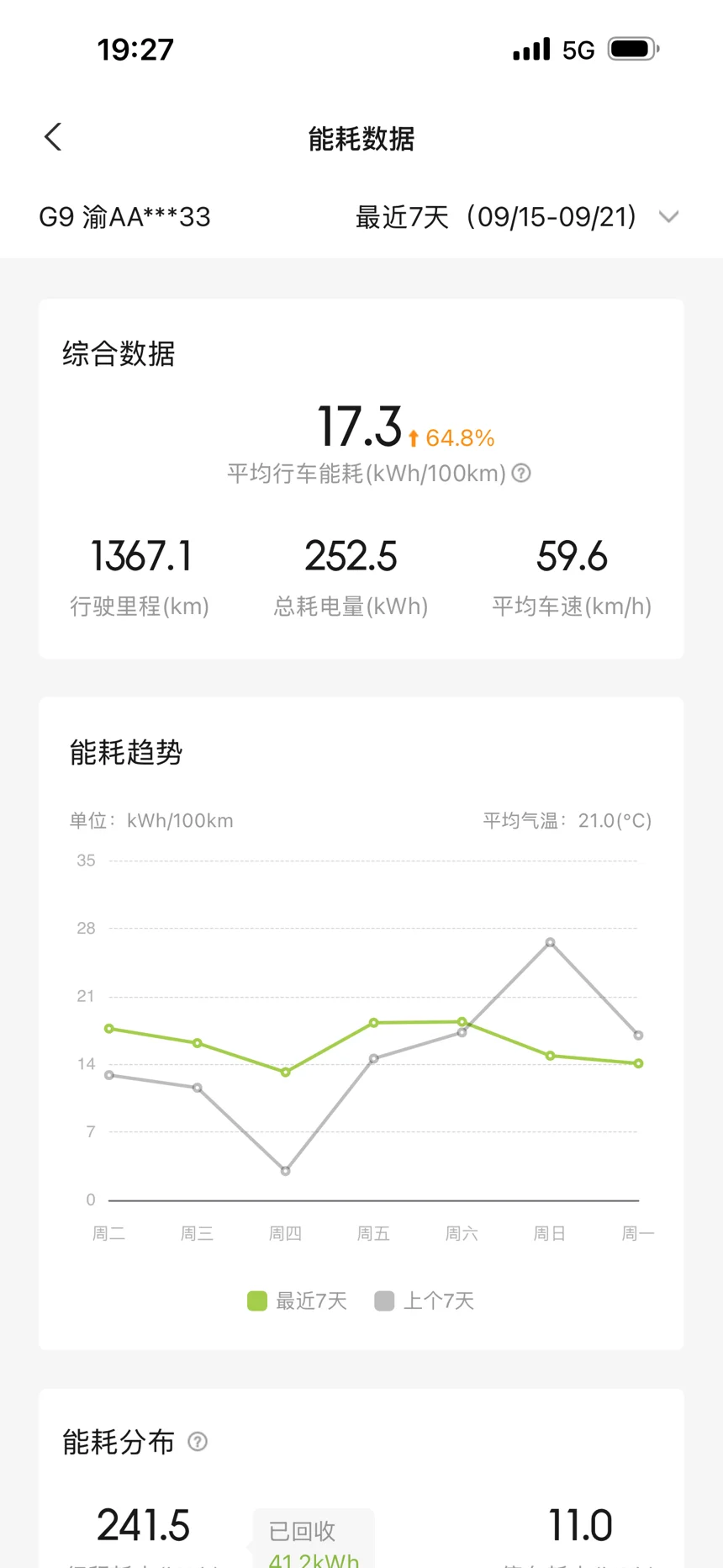
Task: Toggle the 上个7天 legend series
Action: 425,1300
